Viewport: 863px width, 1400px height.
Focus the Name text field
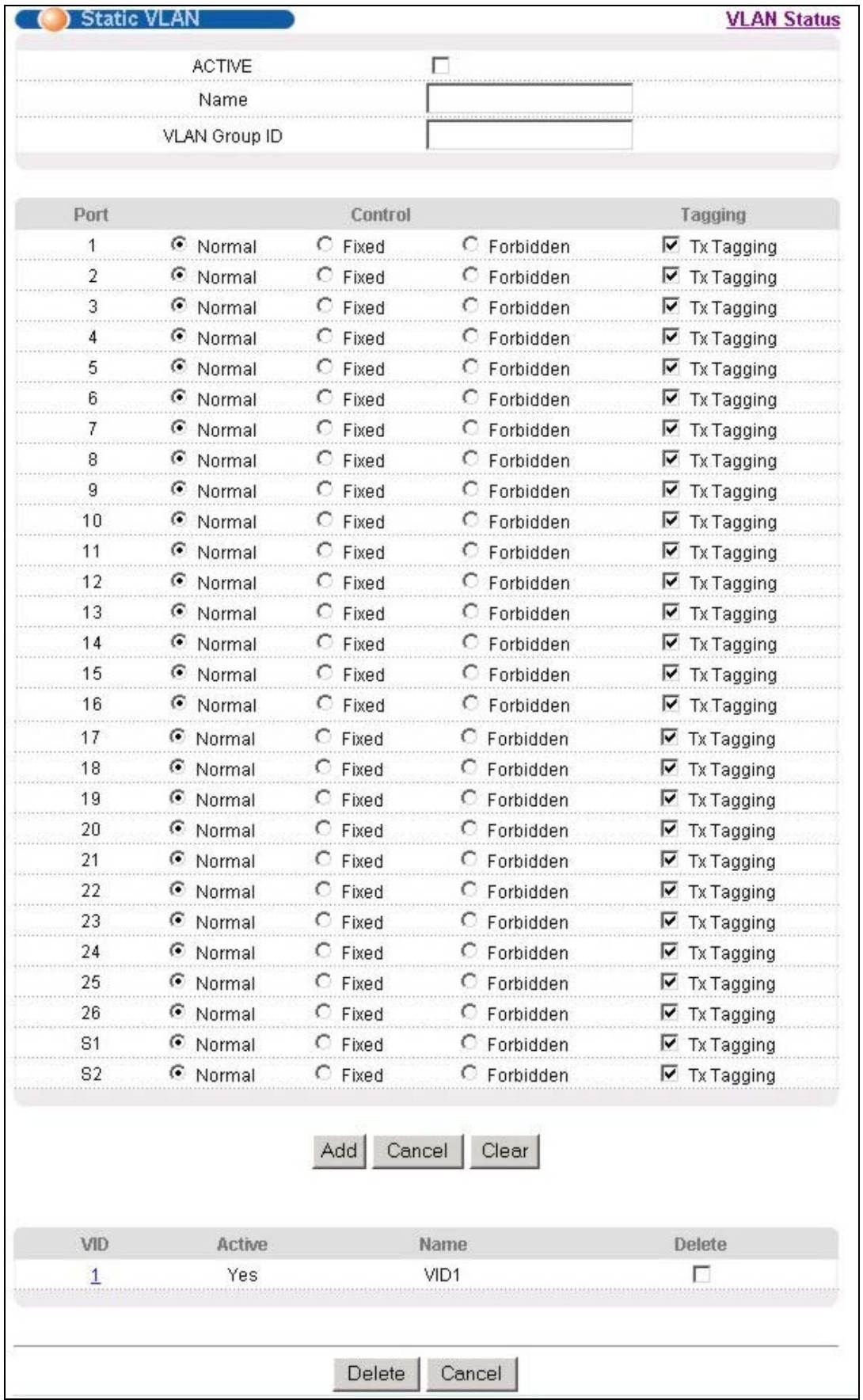point(529,100)
